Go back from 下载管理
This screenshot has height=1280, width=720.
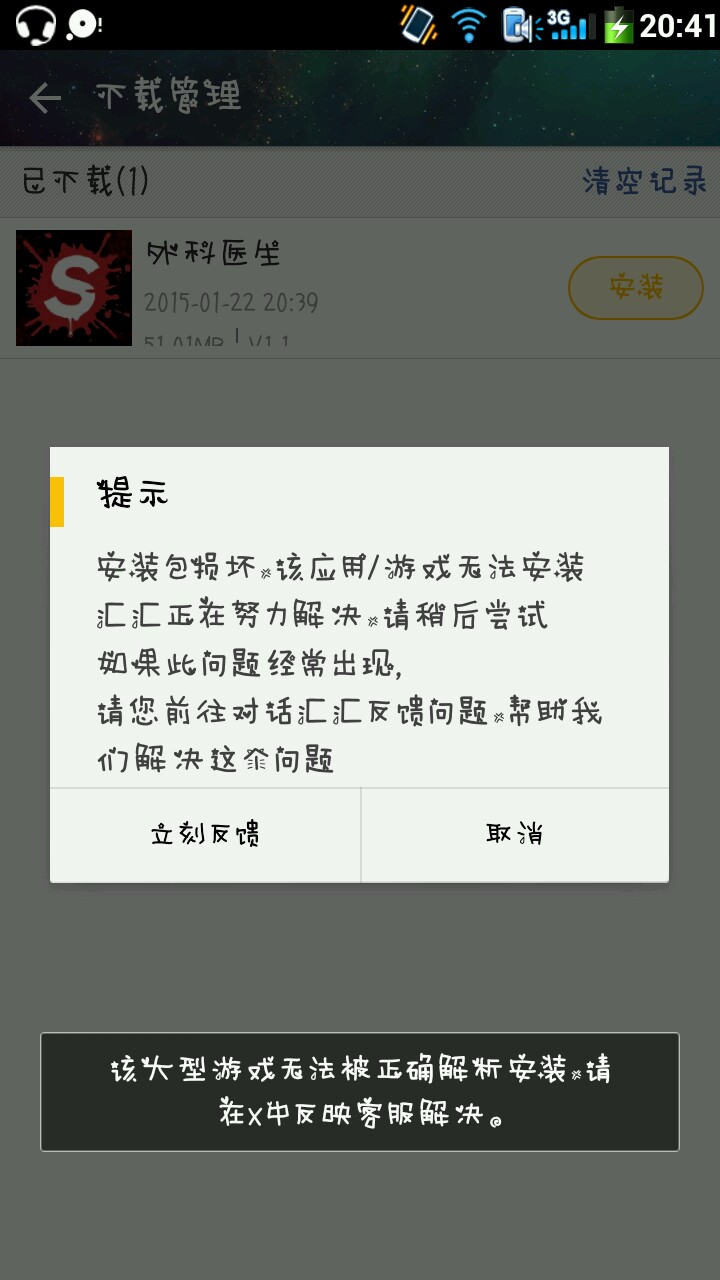[45, 97]
